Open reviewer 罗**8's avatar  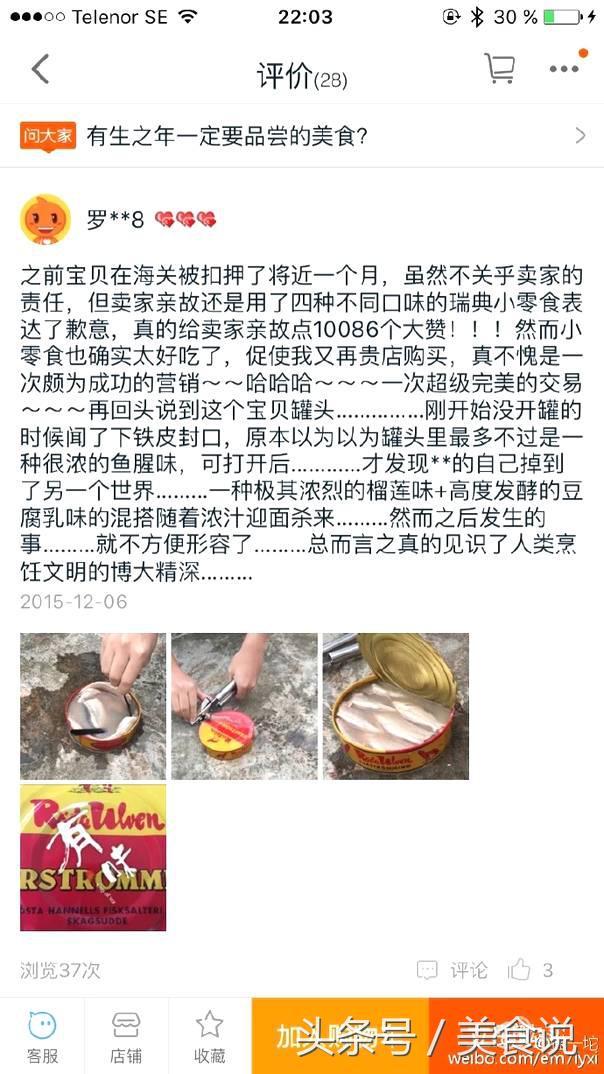[46, 219]
